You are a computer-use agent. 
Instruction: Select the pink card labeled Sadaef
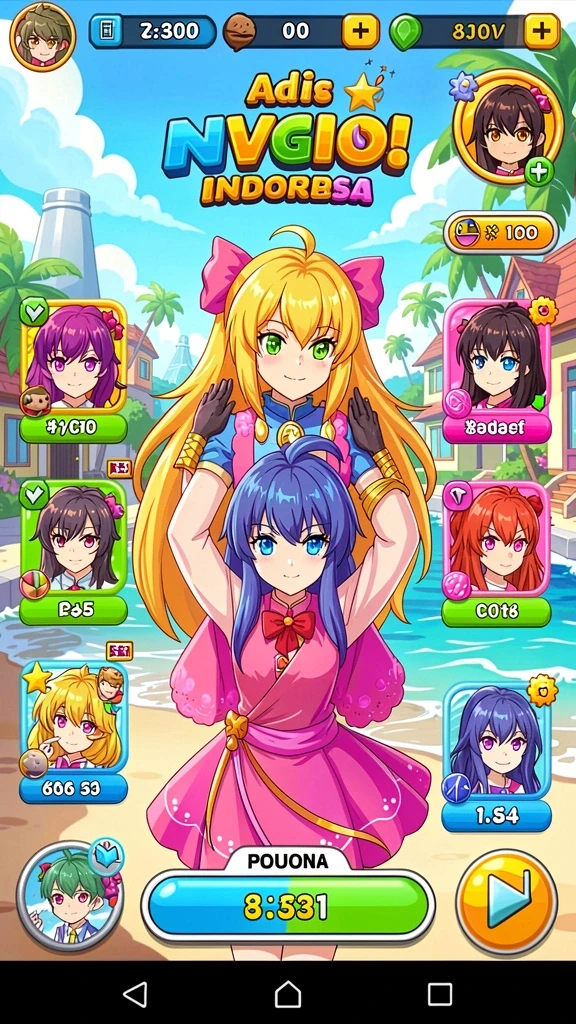click(x=496, y=371)
